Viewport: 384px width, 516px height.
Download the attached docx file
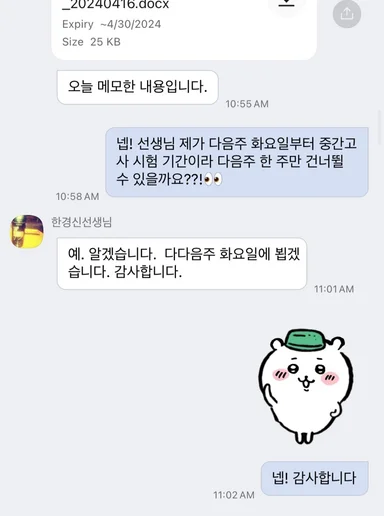286,5
